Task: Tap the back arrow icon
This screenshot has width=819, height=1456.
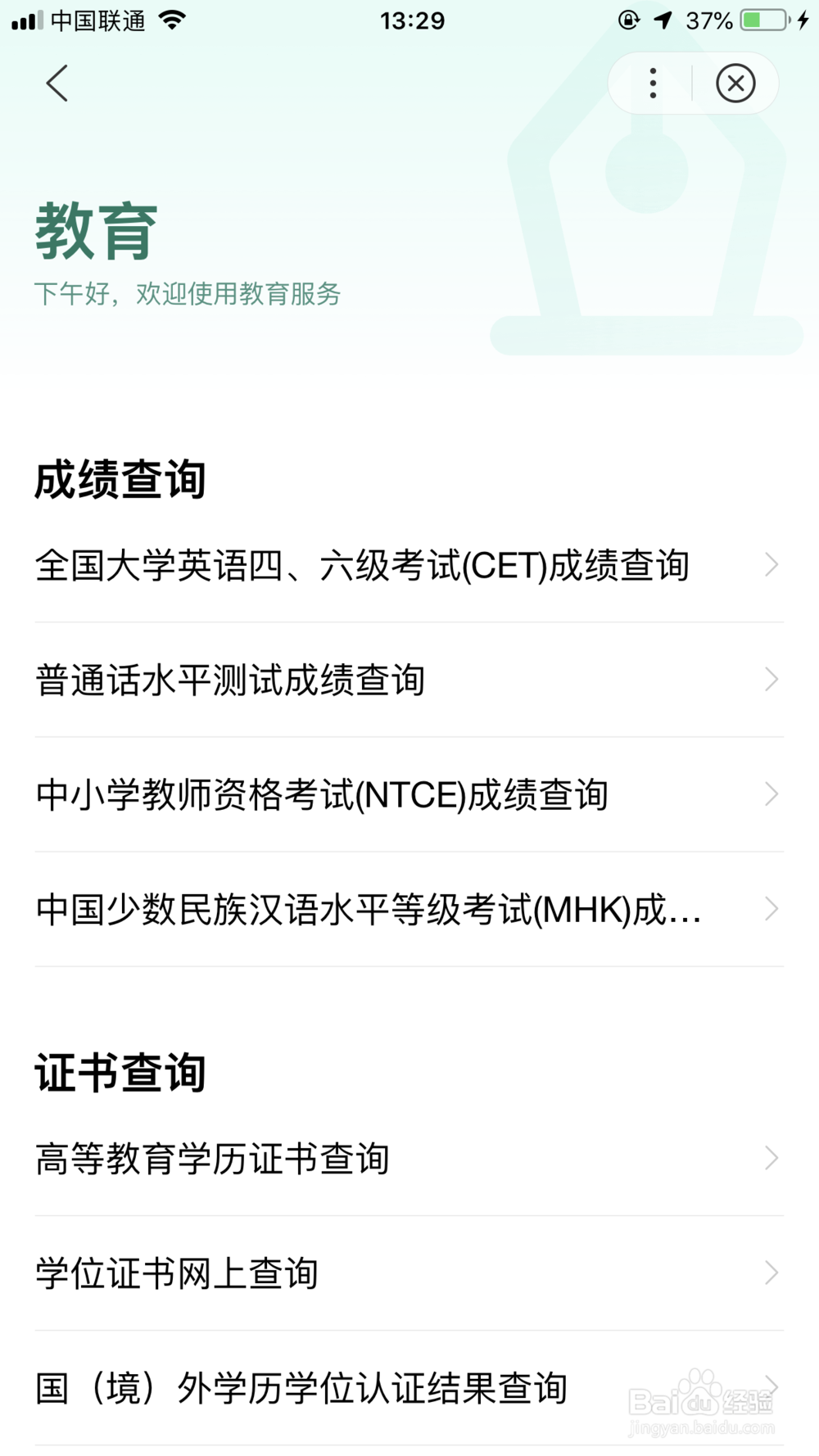Action: pyautogui.click(x=56, y=84)
